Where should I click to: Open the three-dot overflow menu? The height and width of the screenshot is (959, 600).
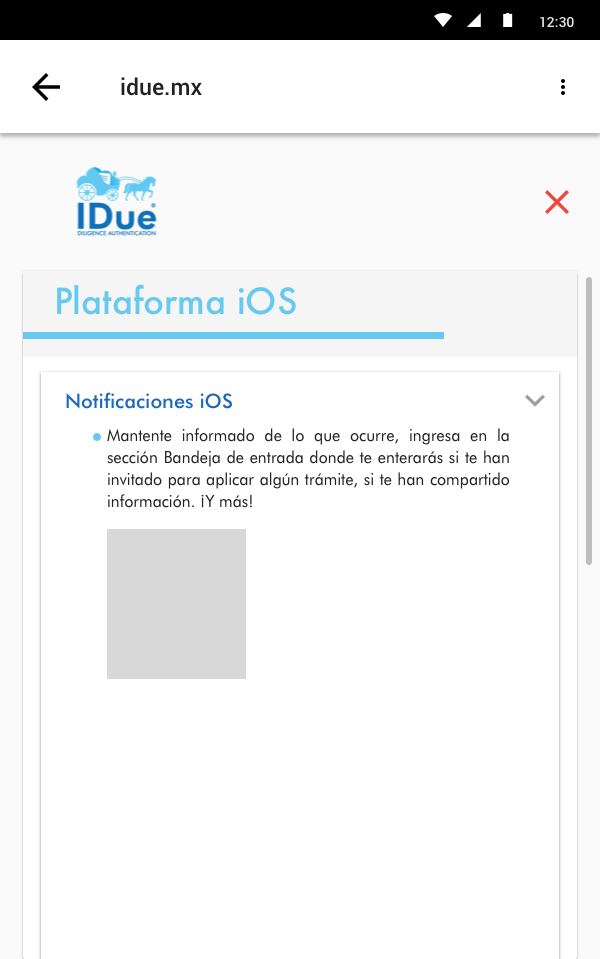(563, 87)
